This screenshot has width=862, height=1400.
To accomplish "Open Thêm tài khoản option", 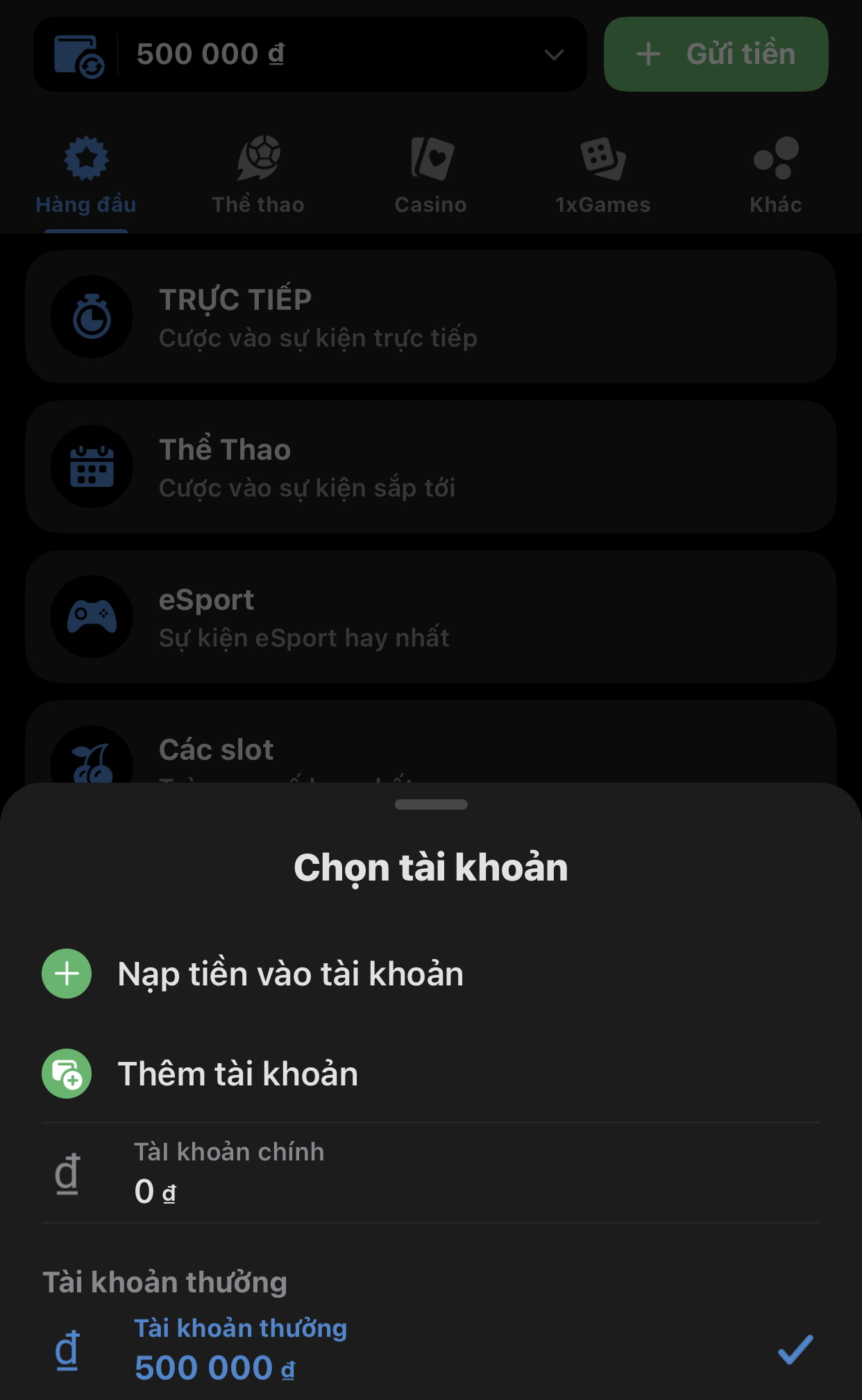I will point(237,1074).
